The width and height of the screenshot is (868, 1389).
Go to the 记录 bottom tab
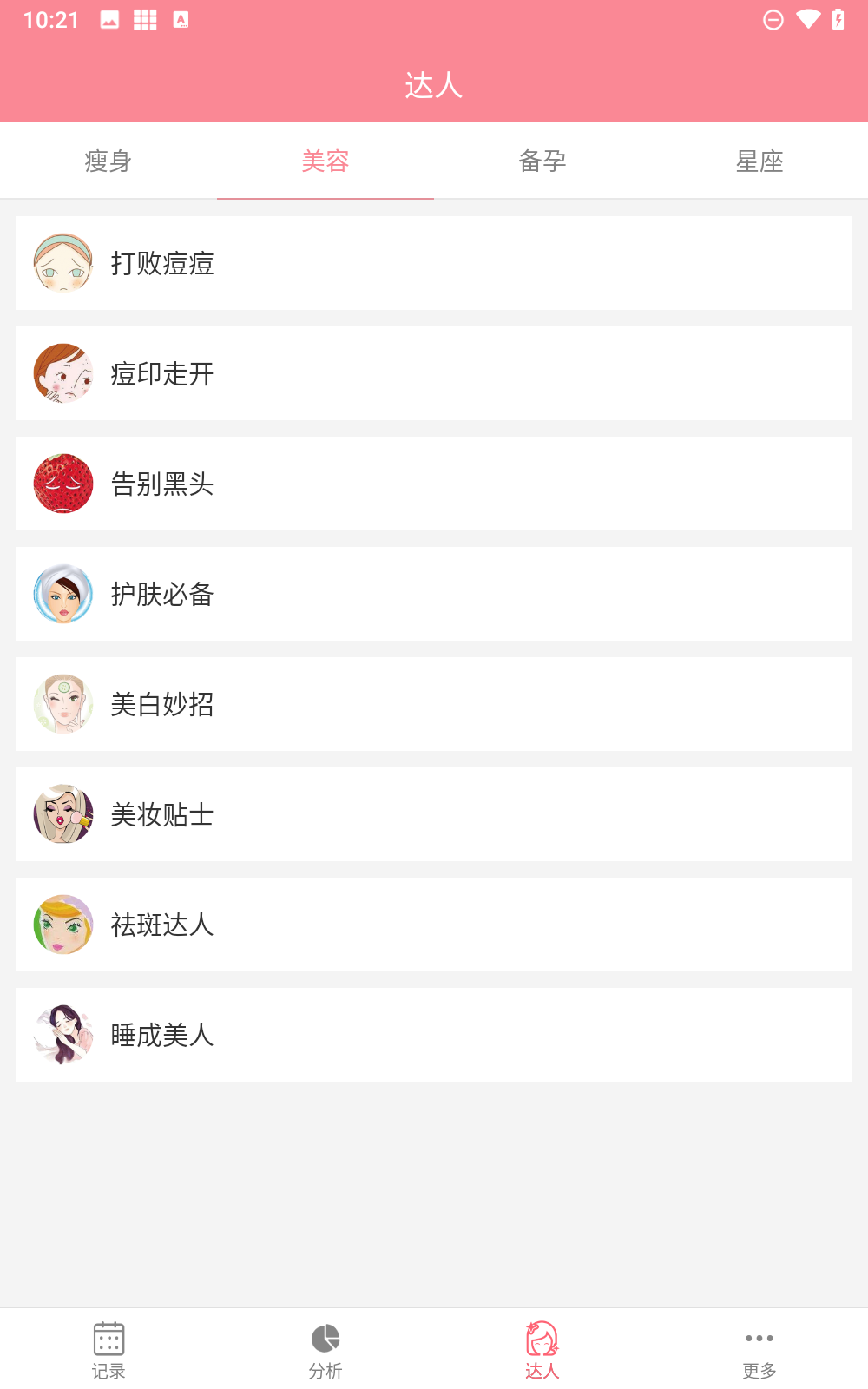click(x=108, y=1350)
